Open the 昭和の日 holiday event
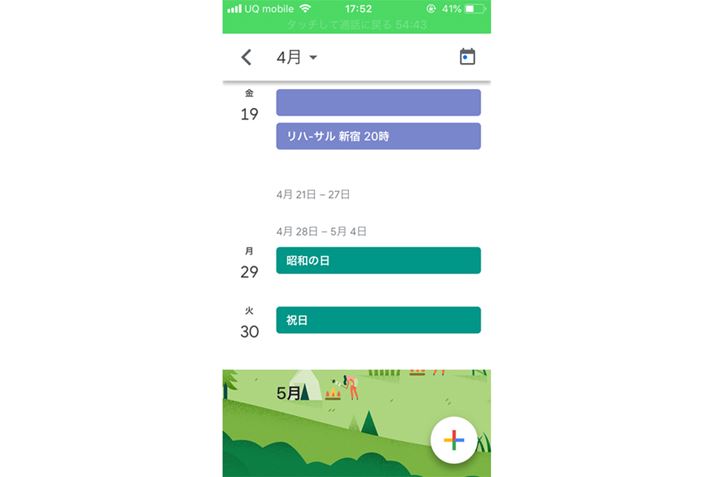715x477 pixels. [x=378, y=260]
